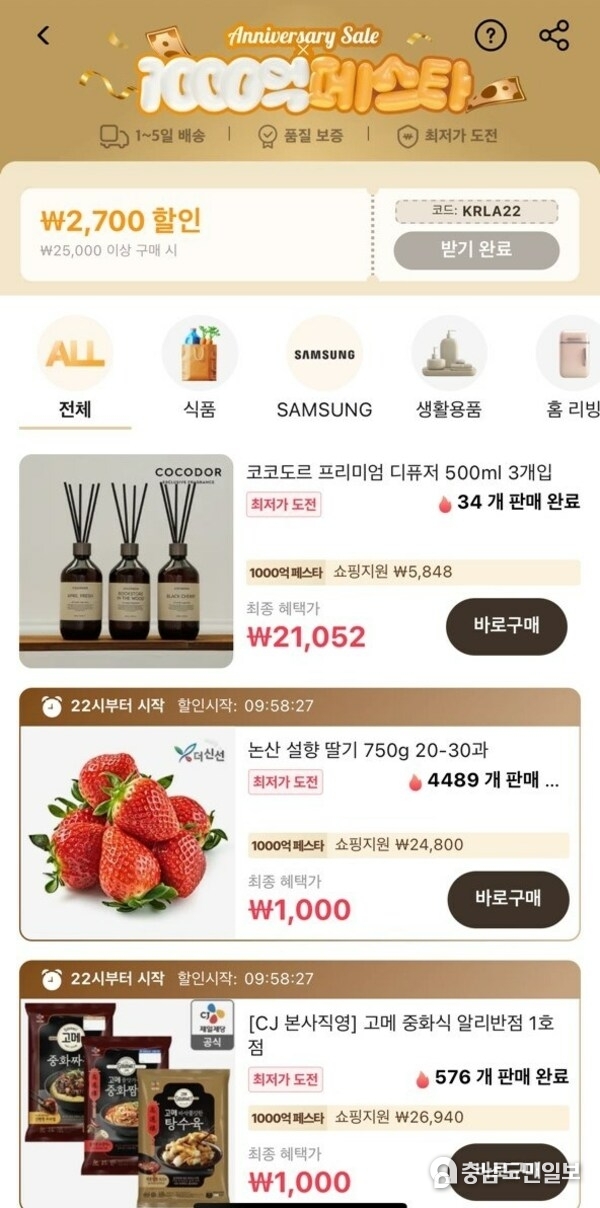Open the help question mark icon

click(490, 36)
